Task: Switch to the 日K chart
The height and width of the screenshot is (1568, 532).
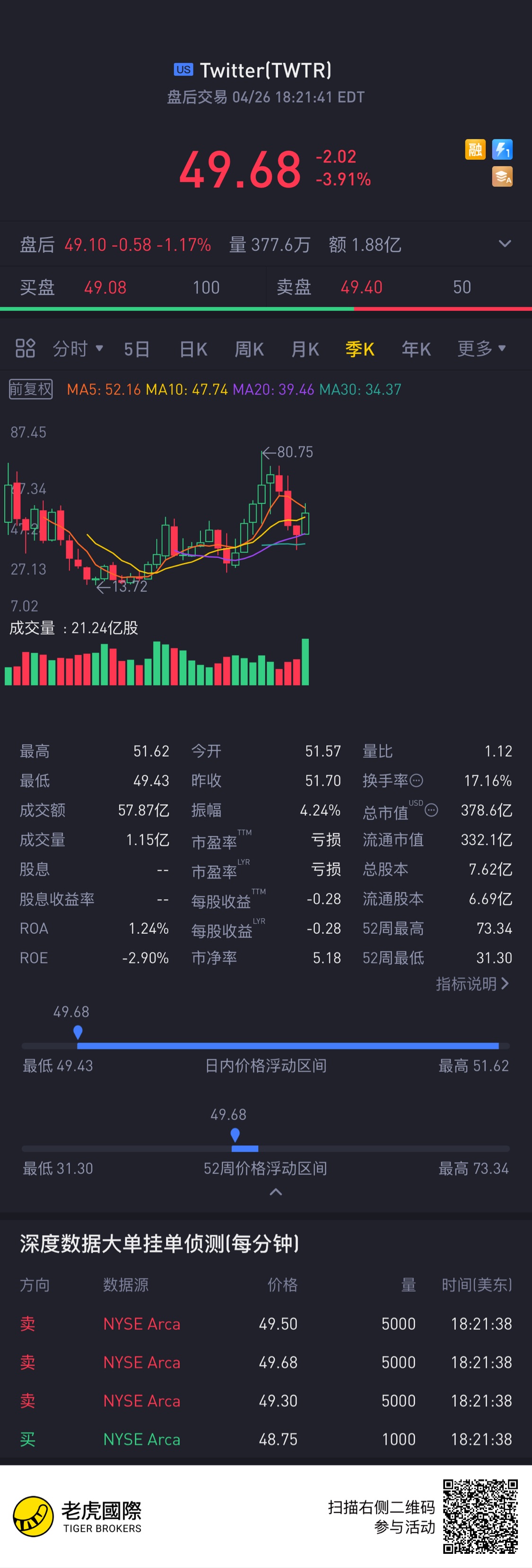Action: click(x=193, y=349)
